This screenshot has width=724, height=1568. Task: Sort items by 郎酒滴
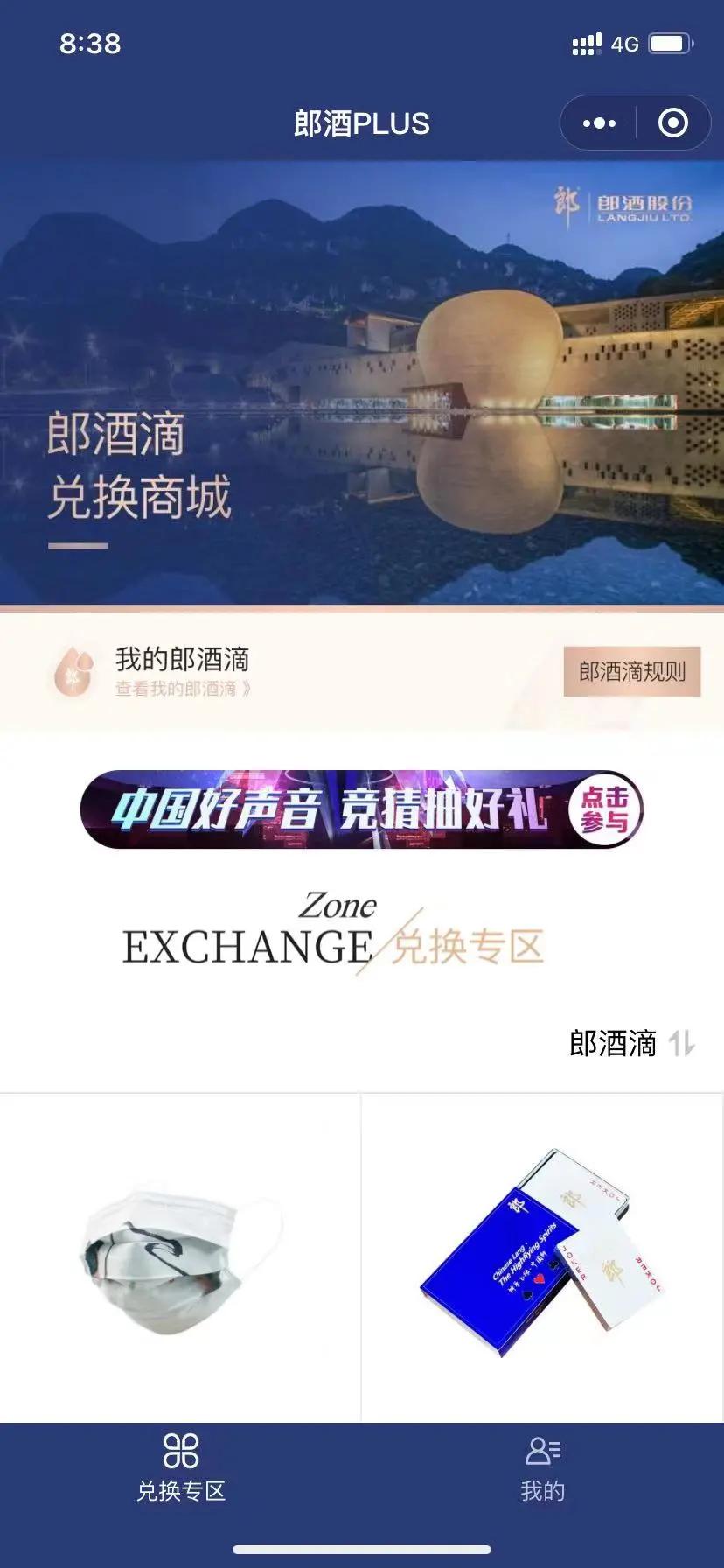[x=631, y=1043]
